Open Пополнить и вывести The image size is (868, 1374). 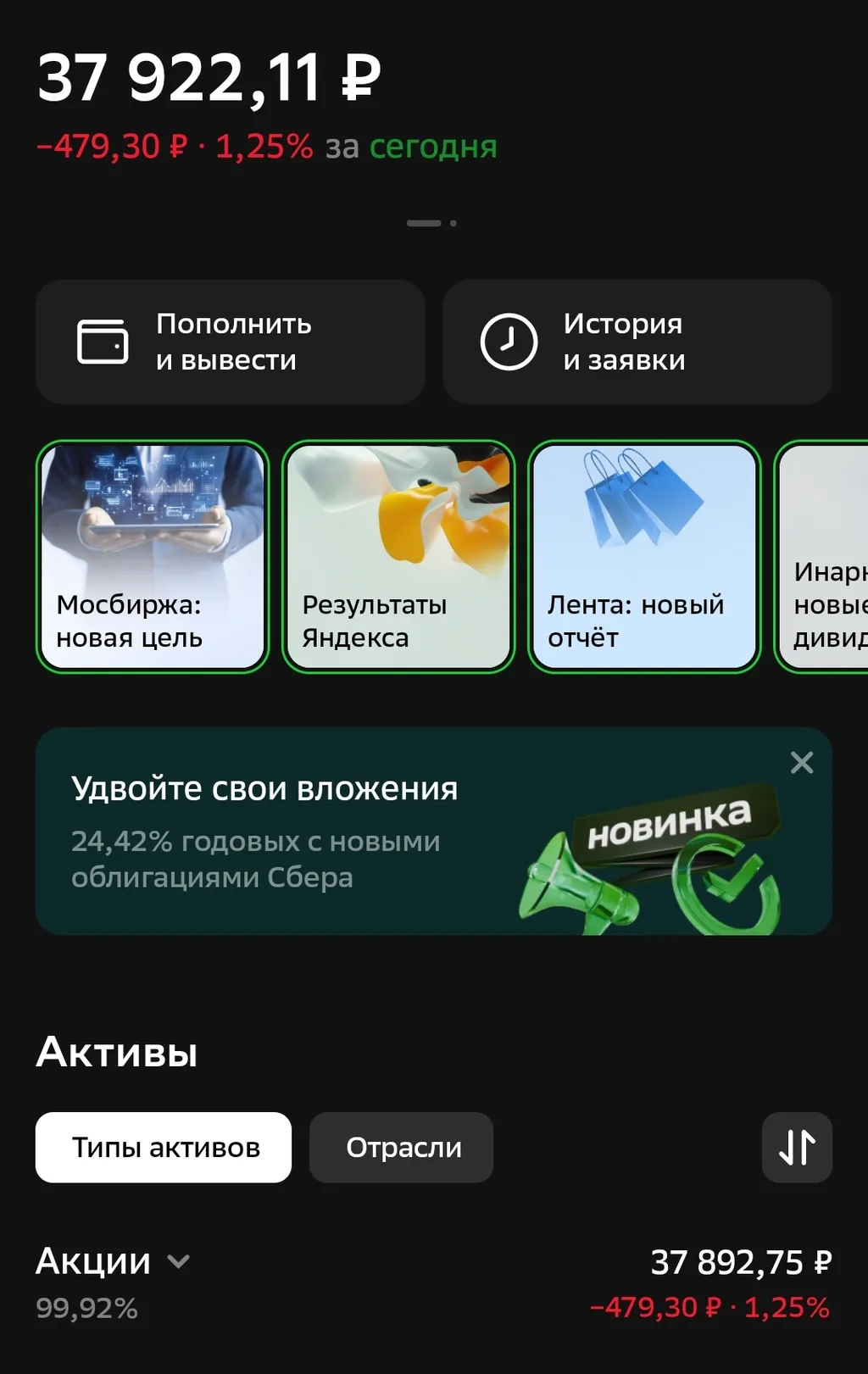point(230,342)
